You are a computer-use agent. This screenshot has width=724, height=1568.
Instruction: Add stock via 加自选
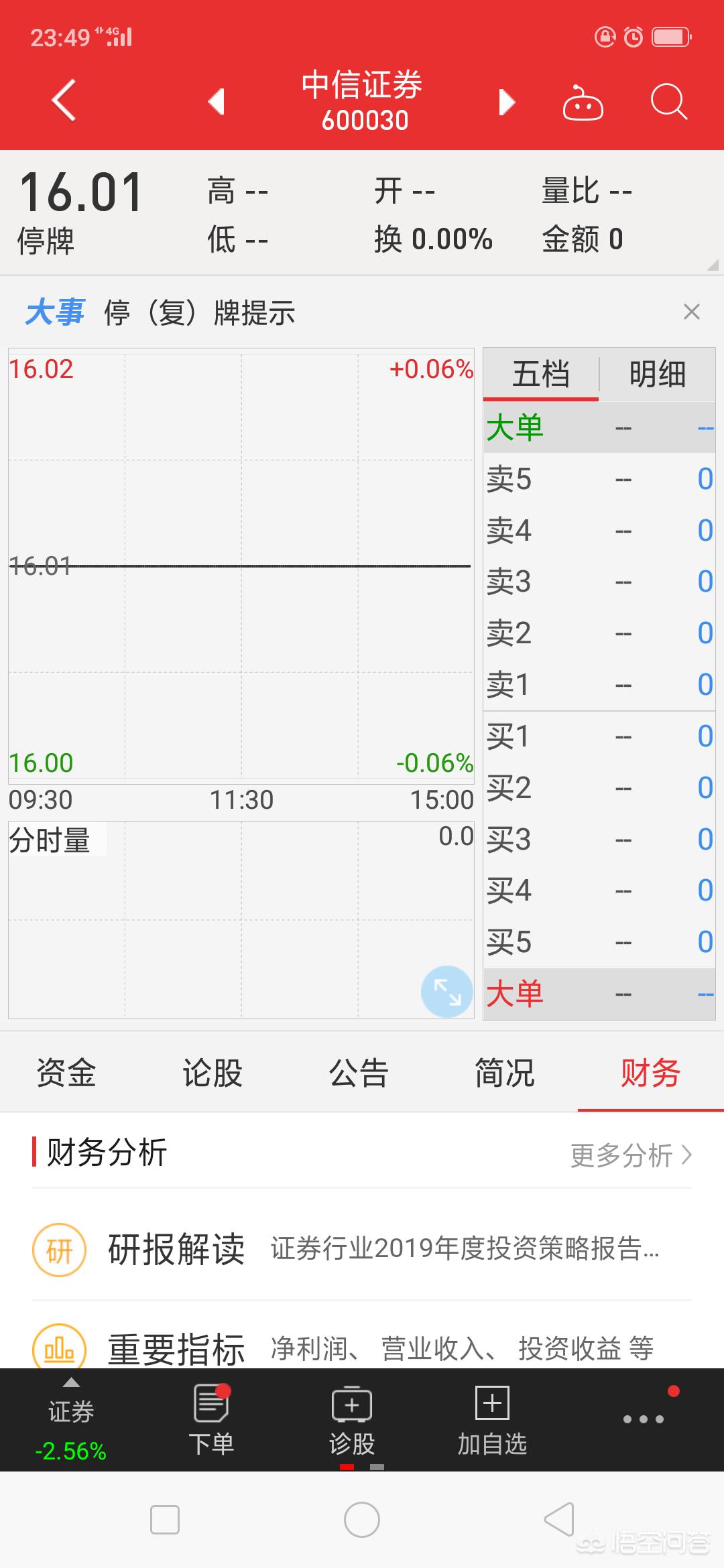493,1421
